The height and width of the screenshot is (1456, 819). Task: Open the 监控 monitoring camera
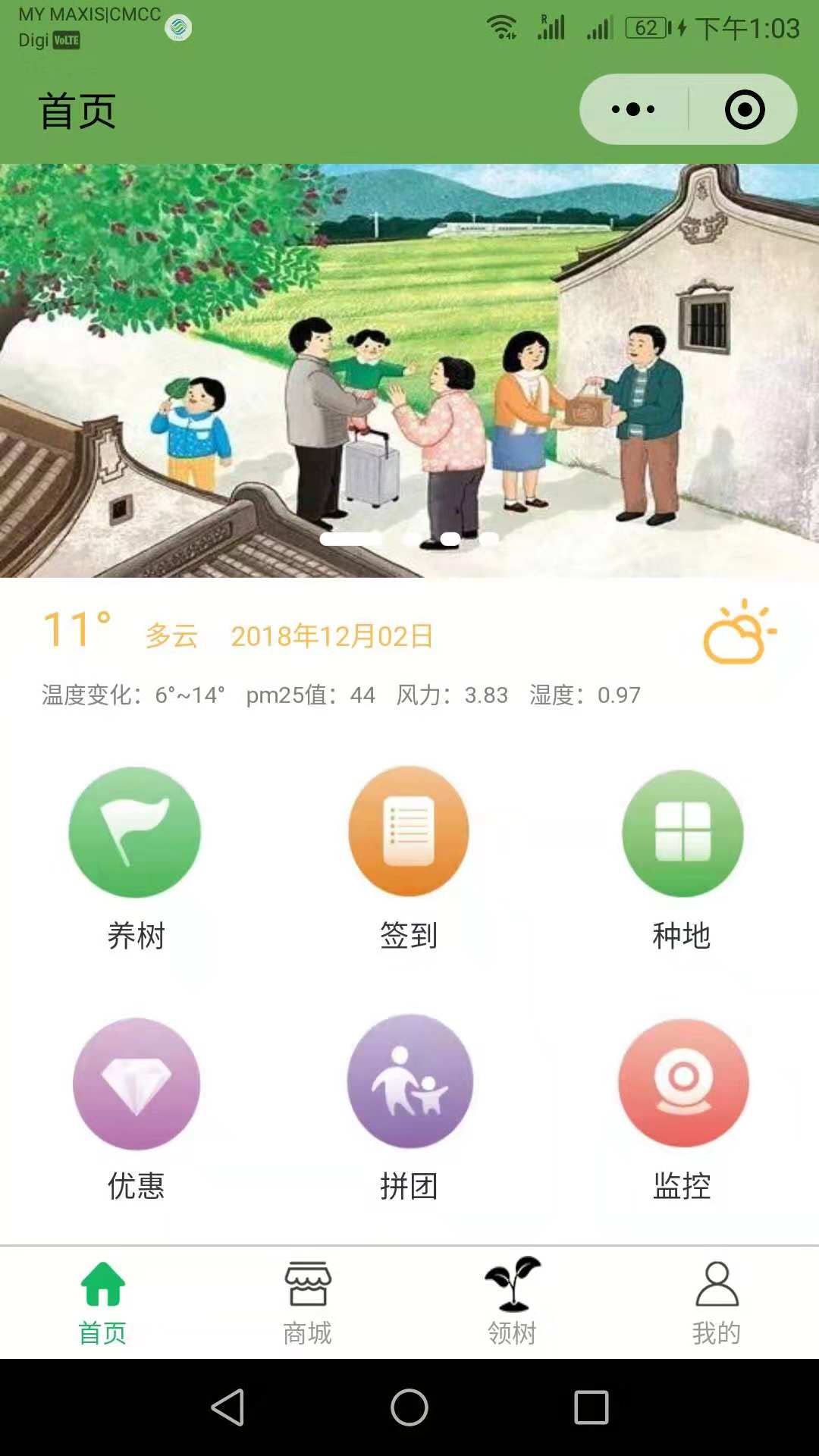click(x=682, y=1109)
